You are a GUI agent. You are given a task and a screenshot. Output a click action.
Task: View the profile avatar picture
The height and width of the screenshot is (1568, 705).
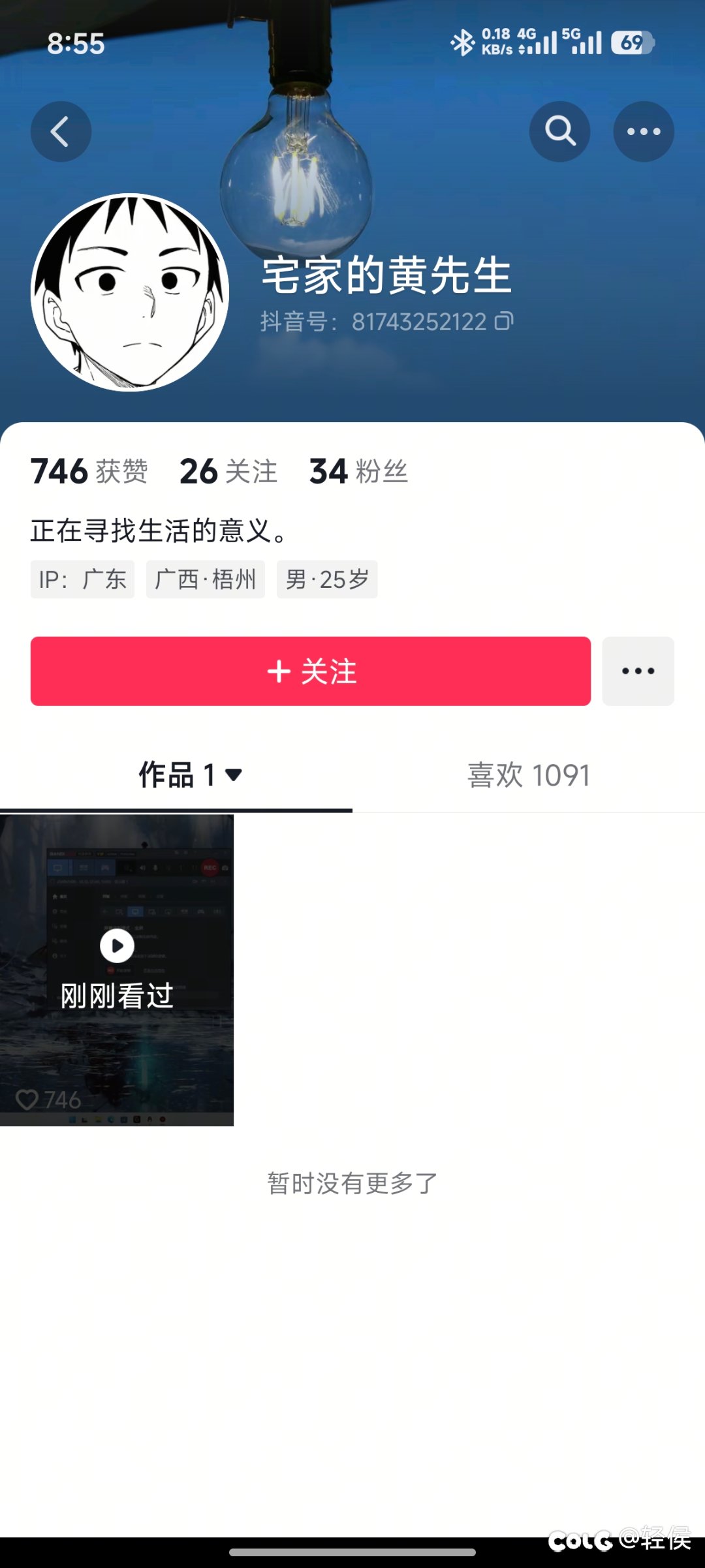click(130, 292)
